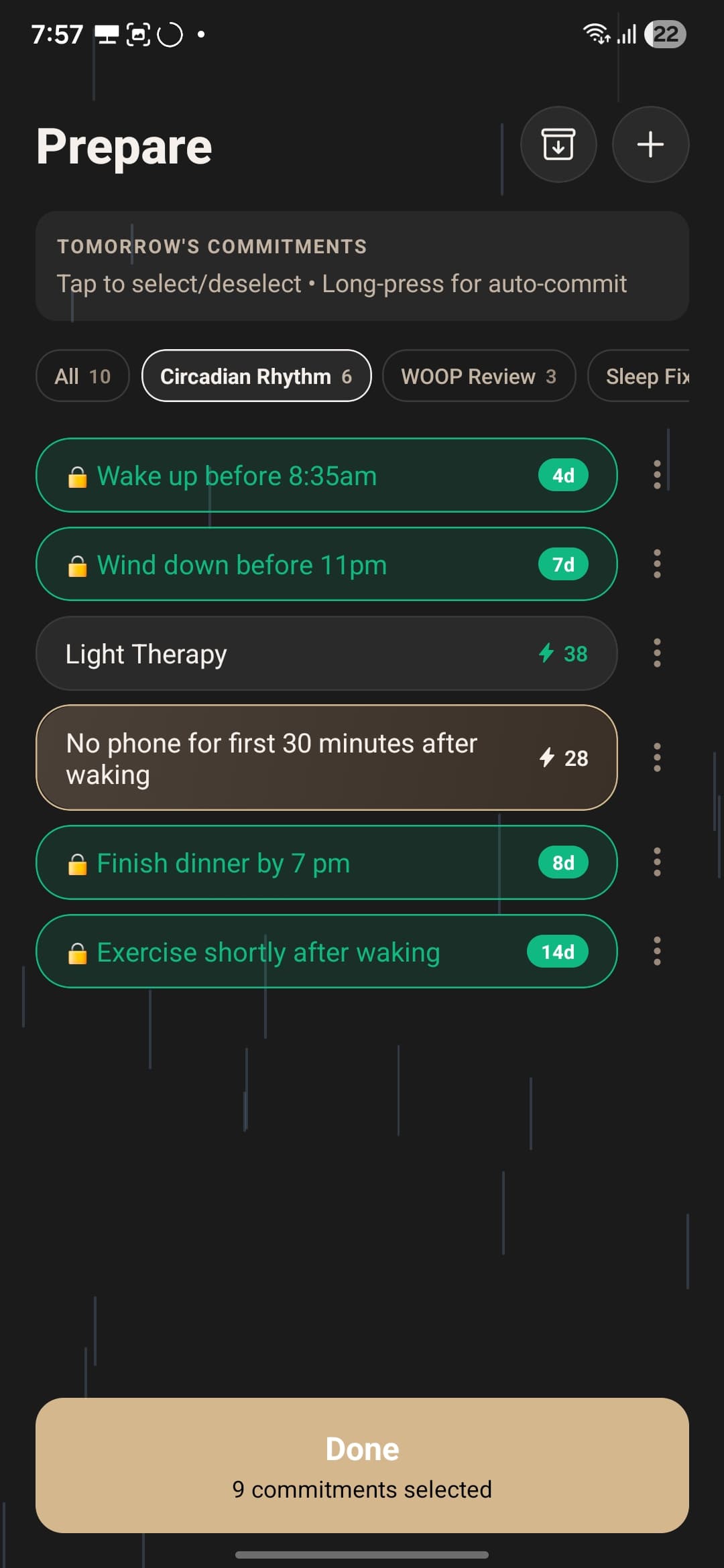Tap the battery indicator showing 22

pos(665,34)
